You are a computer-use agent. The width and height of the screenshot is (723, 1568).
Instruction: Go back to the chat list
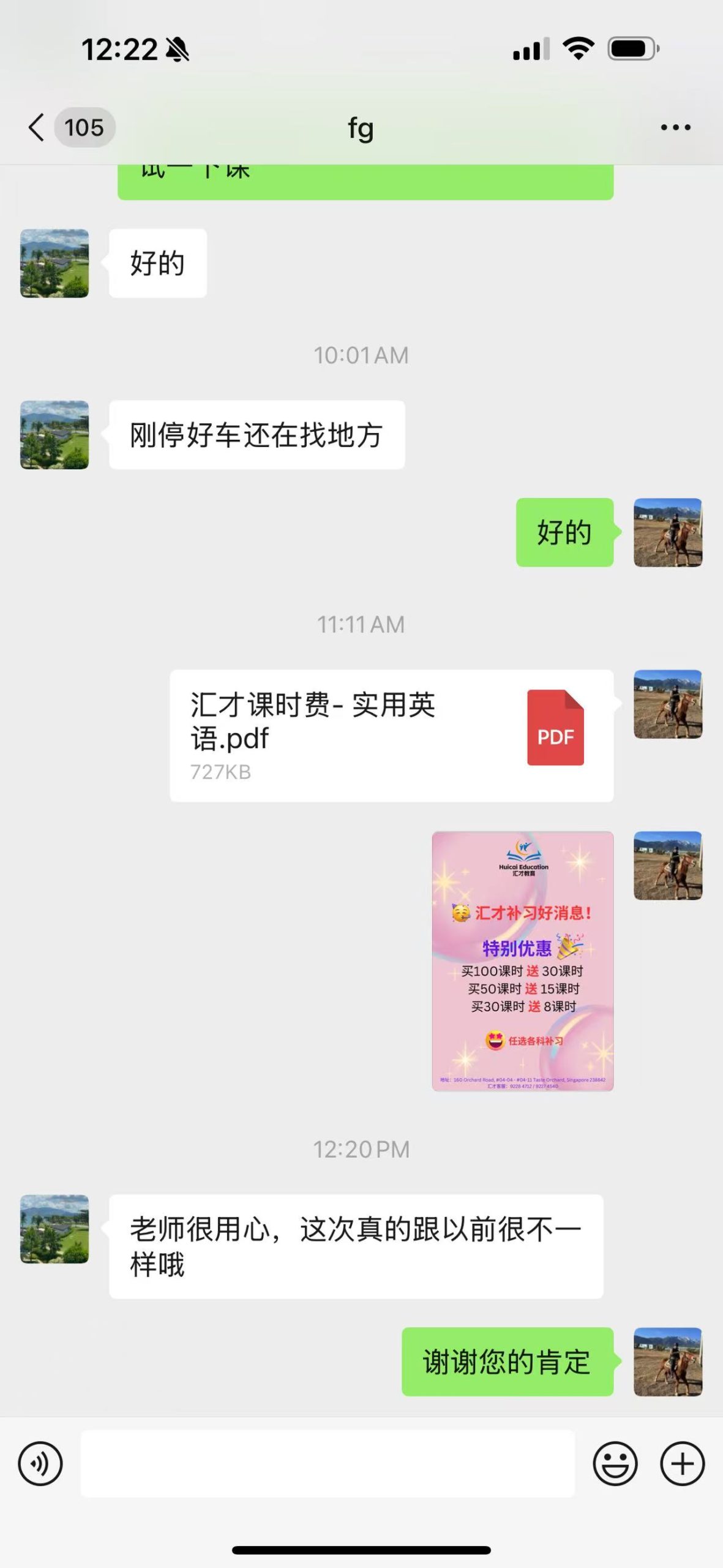38,127
